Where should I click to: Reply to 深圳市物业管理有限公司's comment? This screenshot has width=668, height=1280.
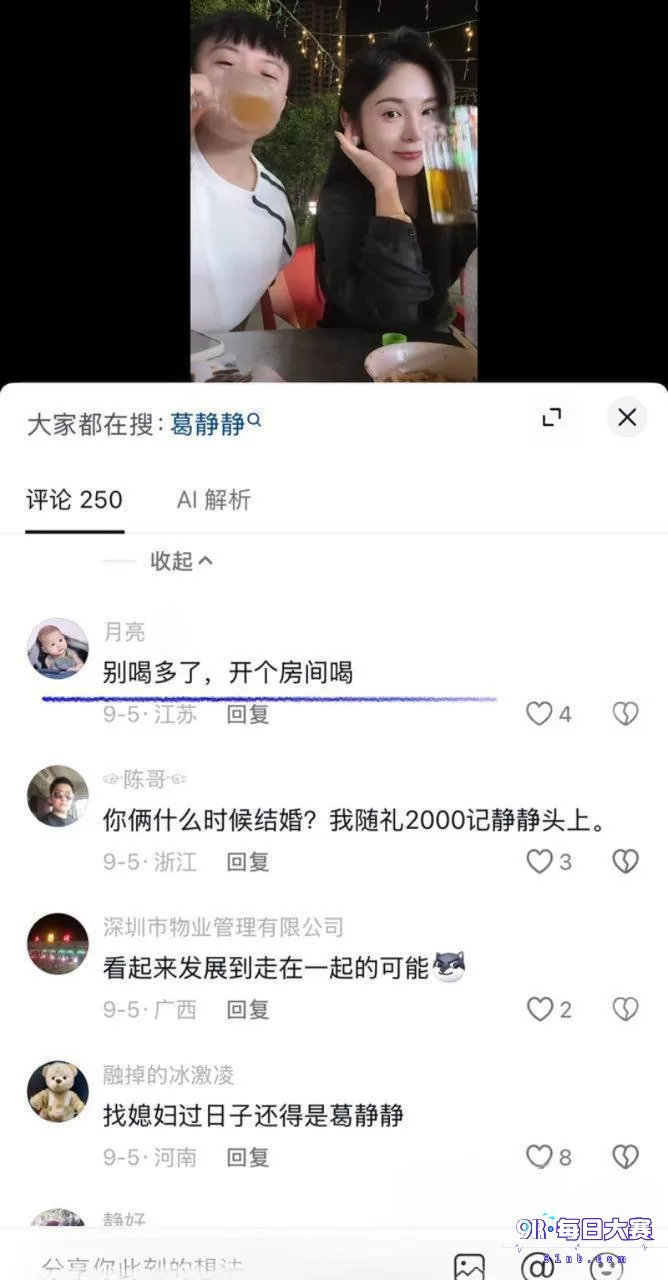coord(247,1010)
